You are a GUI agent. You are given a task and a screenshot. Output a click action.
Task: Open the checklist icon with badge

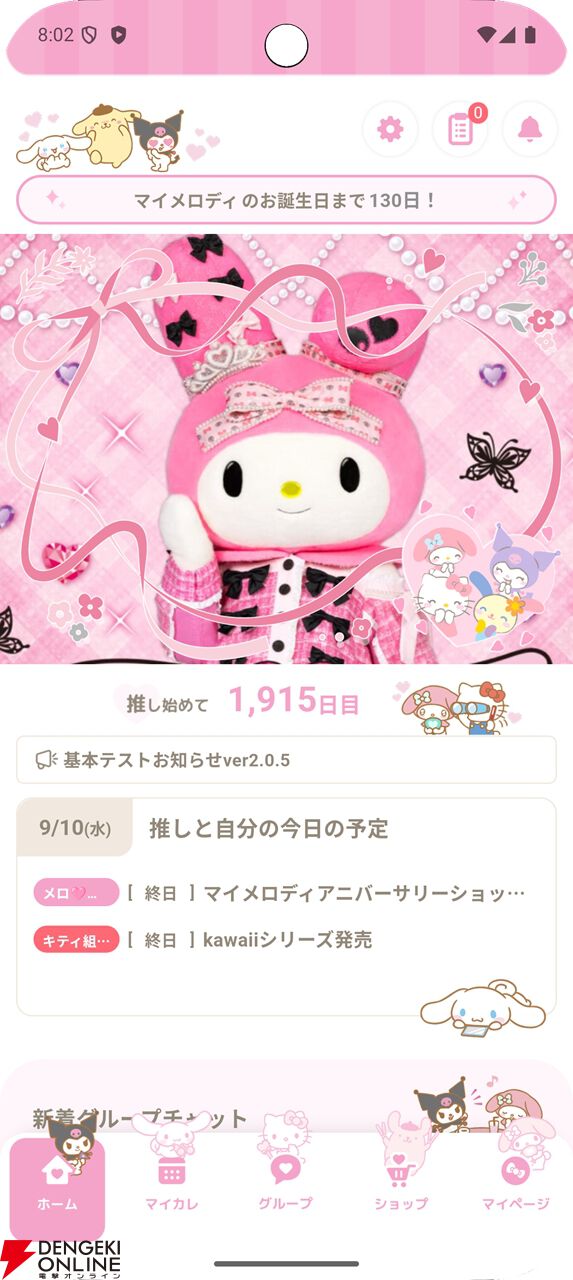click(x=460, y=129)
